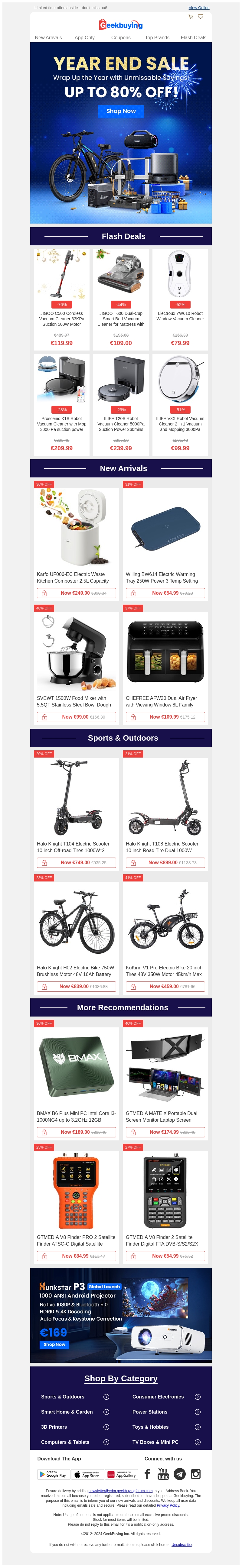This screenshot has width=242, height=1568.
Task: Open the Top Brands tab
Action: click(x=157, y=38)
